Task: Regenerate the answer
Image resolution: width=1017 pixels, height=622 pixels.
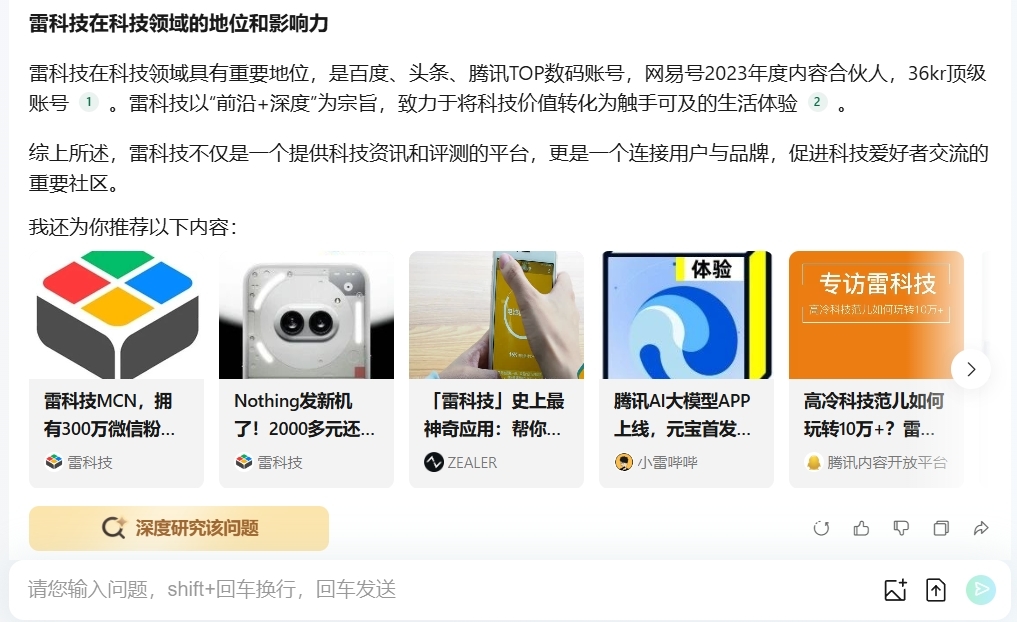Action: pyautogui.click(x=821, y=528)
